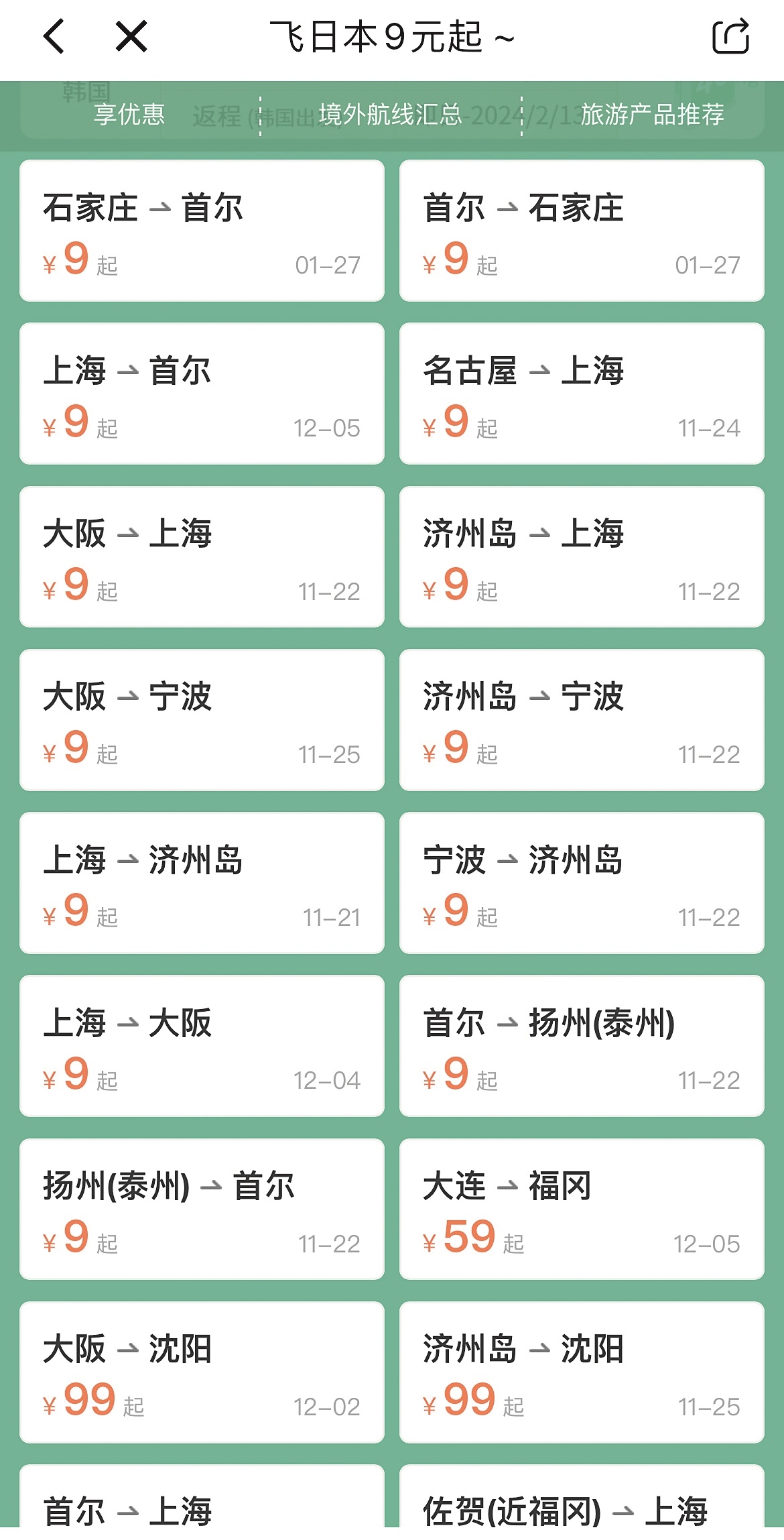Screen dimensions: 784x1540
Task: View the 大阪 to 上海 ¥9 flight
Action: 202,556
